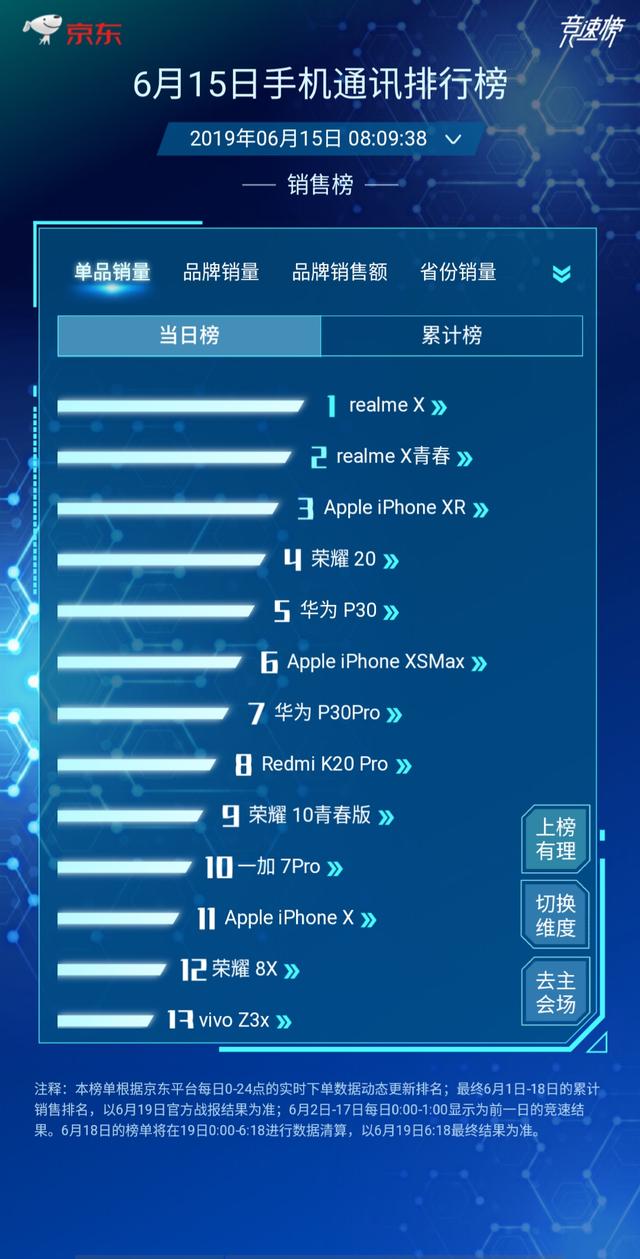Switch to the 累计榜 segment

tap(451, 336)
